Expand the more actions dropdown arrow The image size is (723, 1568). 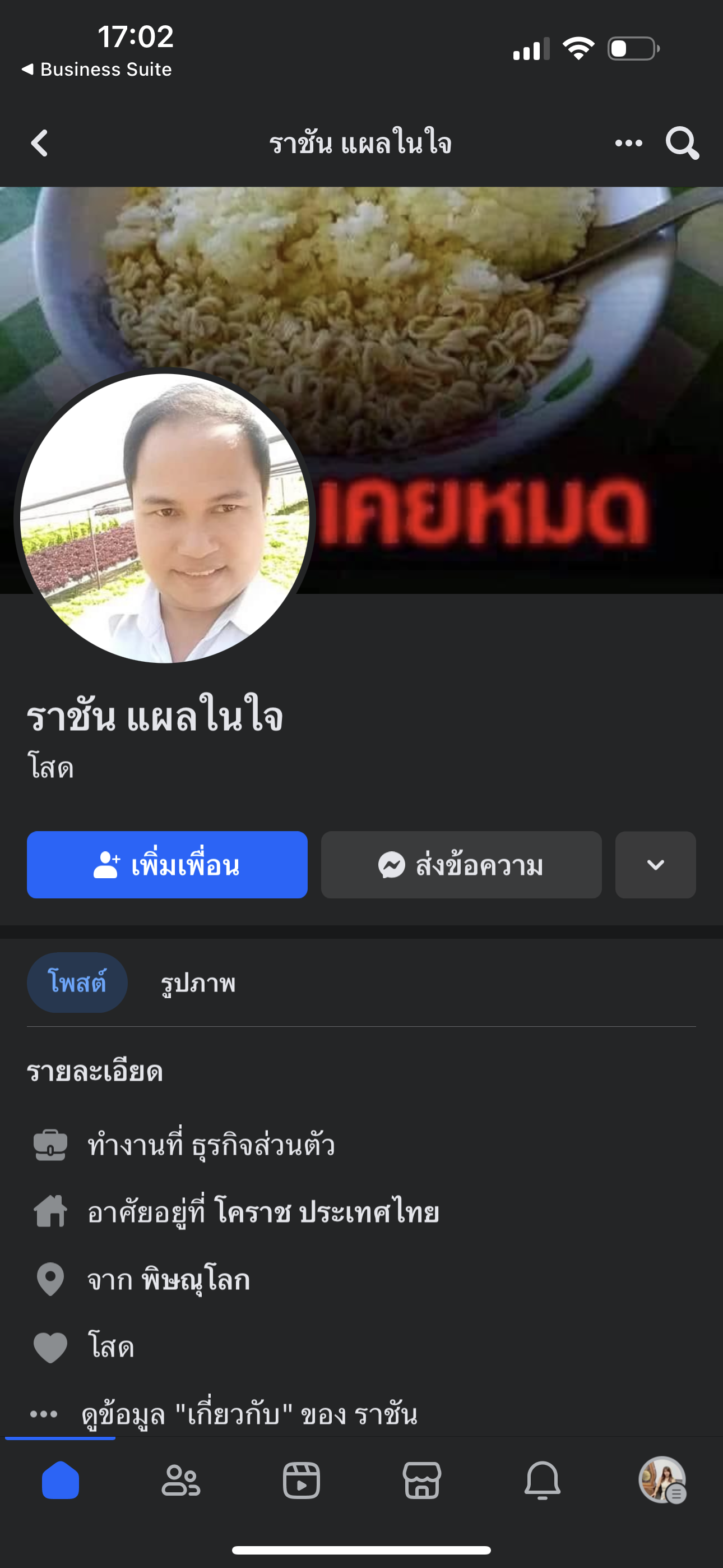point(655,865)
